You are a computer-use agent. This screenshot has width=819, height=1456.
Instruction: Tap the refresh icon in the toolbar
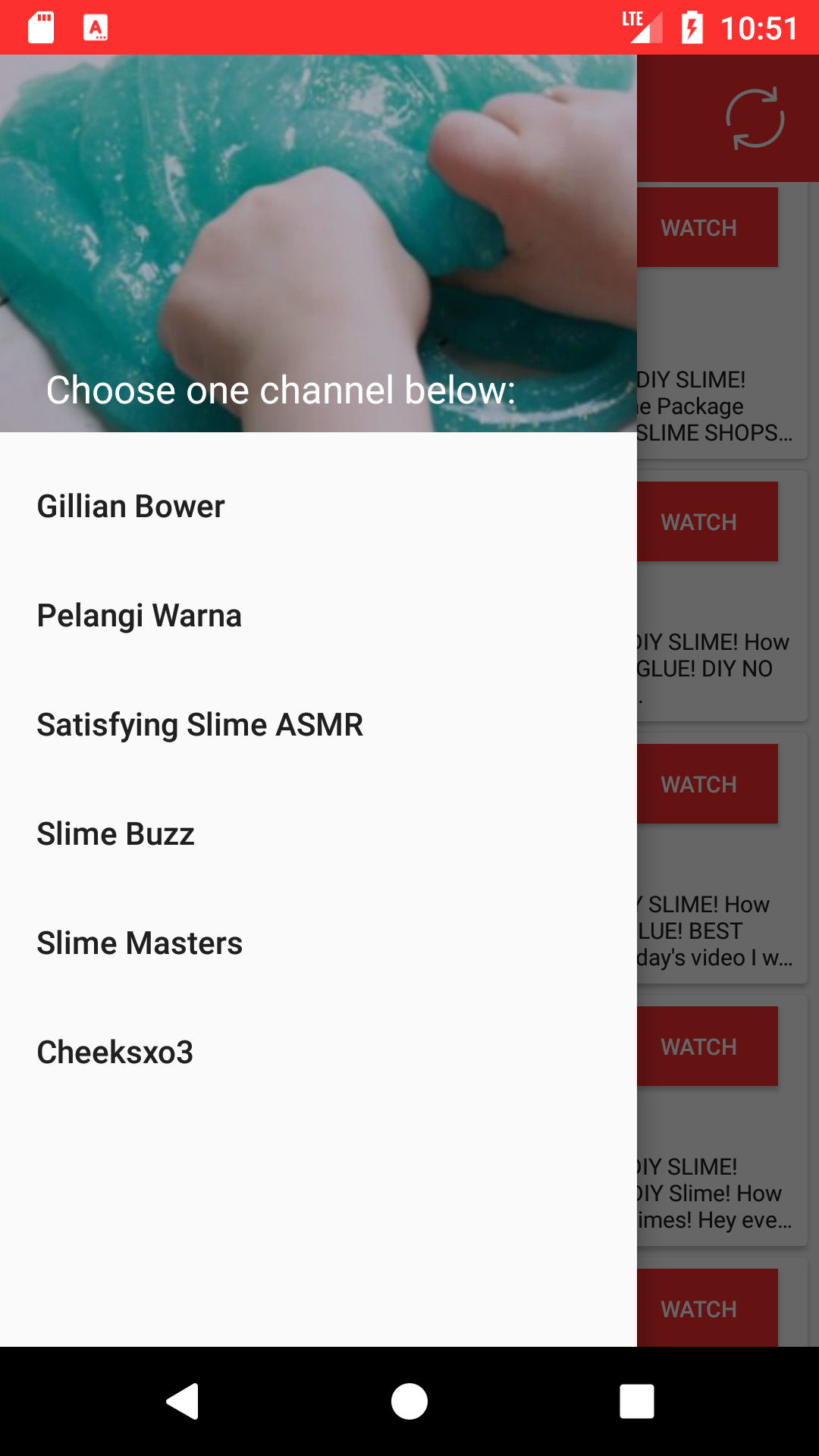[x=755, y=118]
